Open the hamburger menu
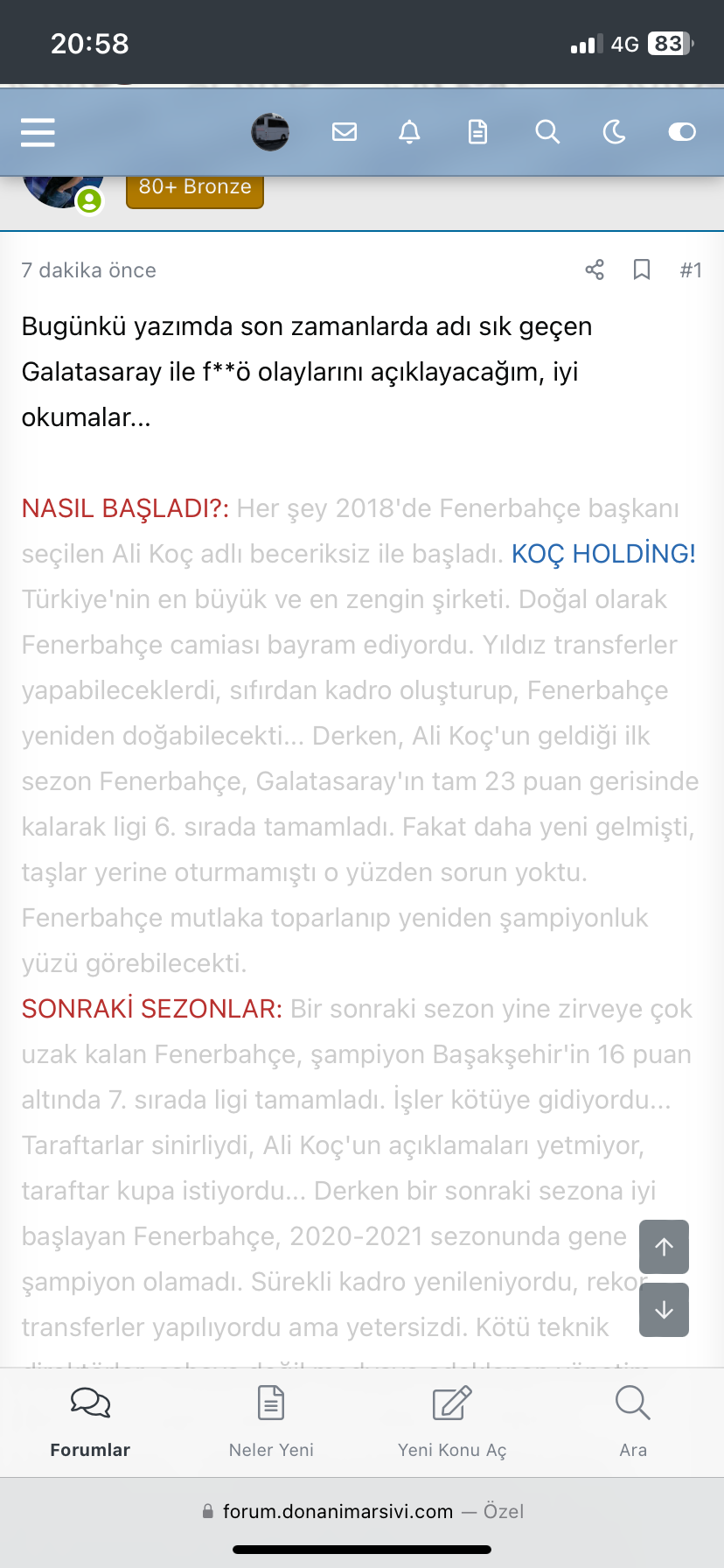Screen dimensions: 724x1568 38,132
